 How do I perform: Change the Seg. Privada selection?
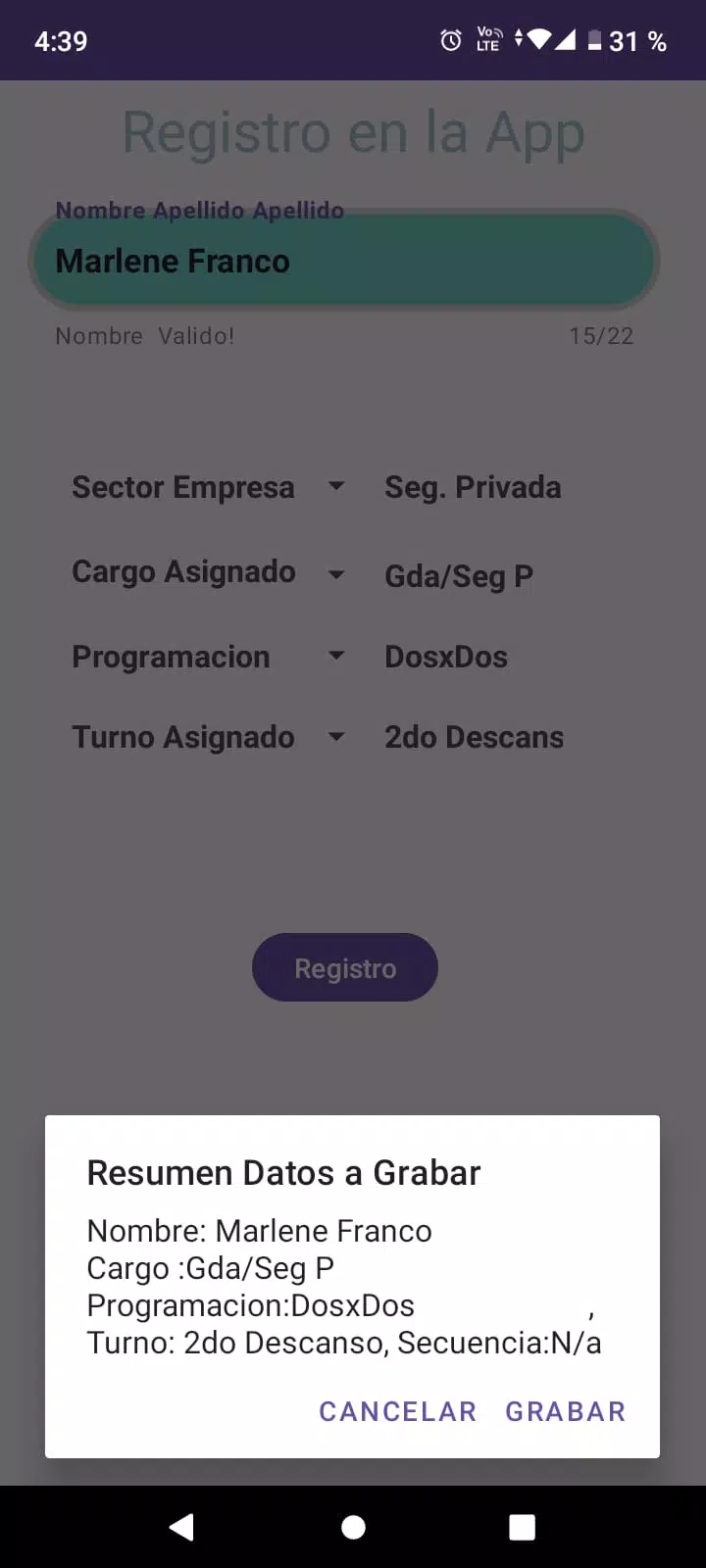[473, 486]
